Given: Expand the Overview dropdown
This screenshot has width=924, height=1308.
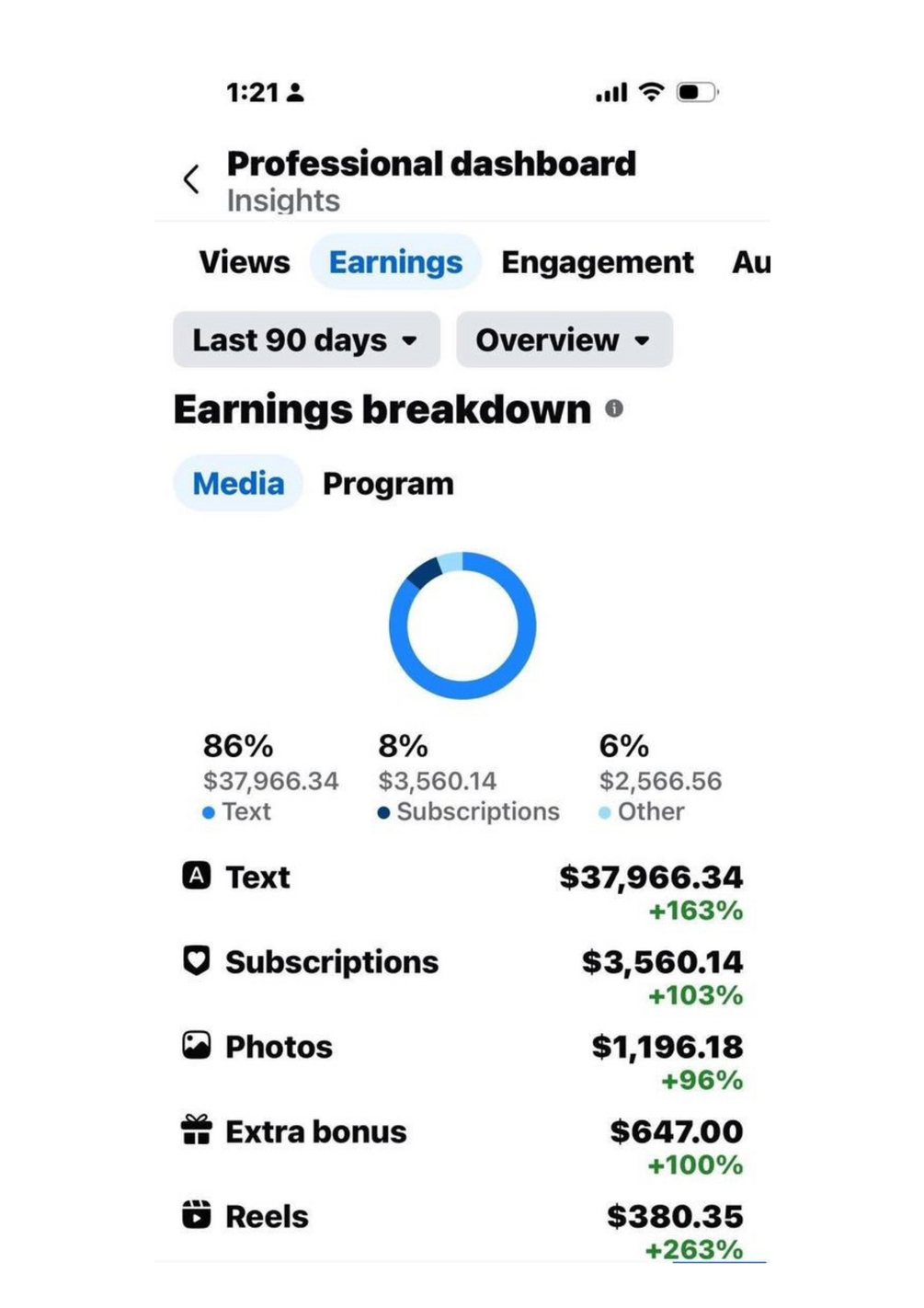Looking at the screenshot, I should [x=564, y=340].
